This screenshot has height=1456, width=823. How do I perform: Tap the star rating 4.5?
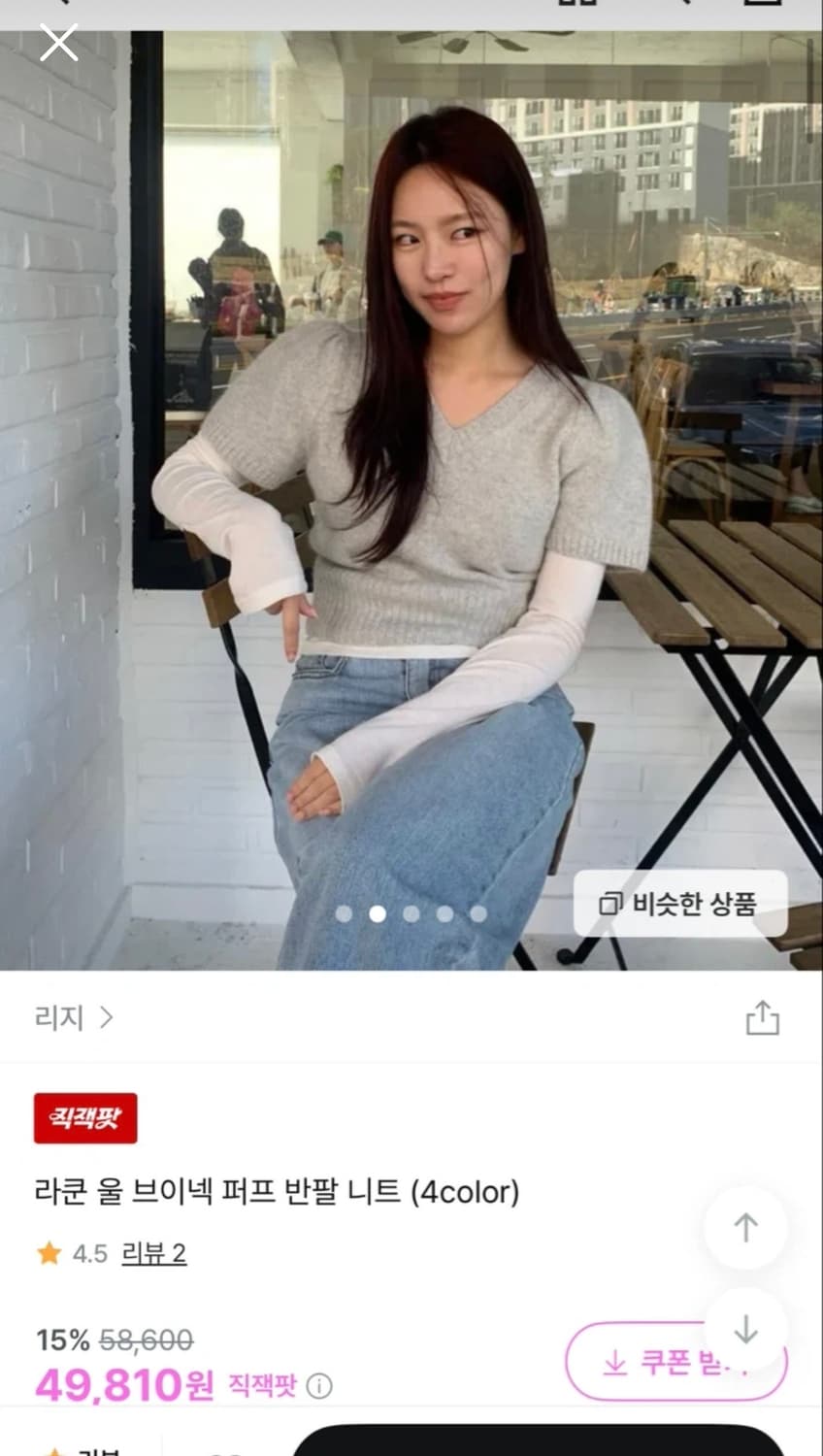pos(74,1253)
